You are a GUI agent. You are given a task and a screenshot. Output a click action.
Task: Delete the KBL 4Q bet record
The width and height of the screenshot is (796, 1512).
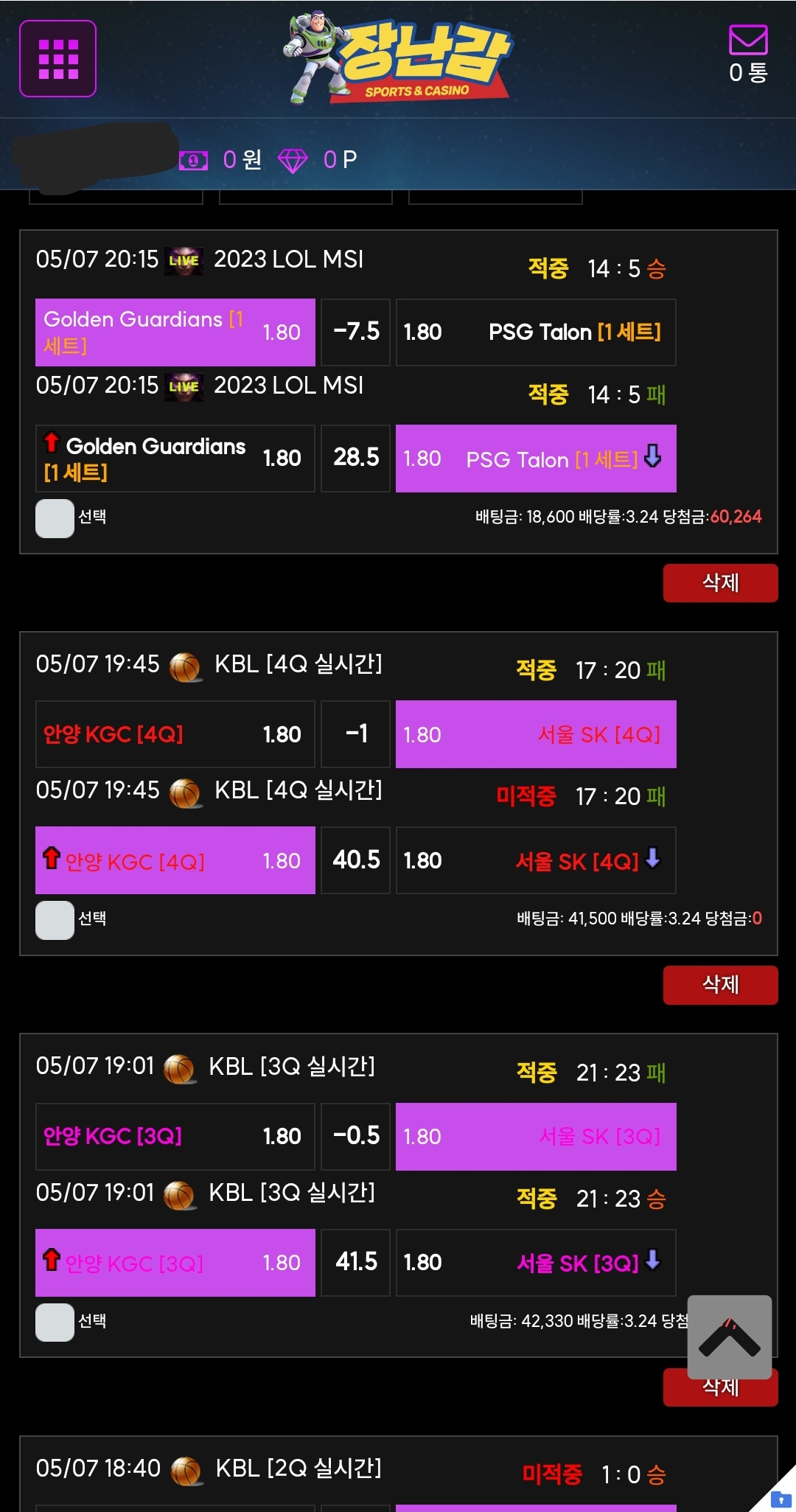click(x=720, y=985)
